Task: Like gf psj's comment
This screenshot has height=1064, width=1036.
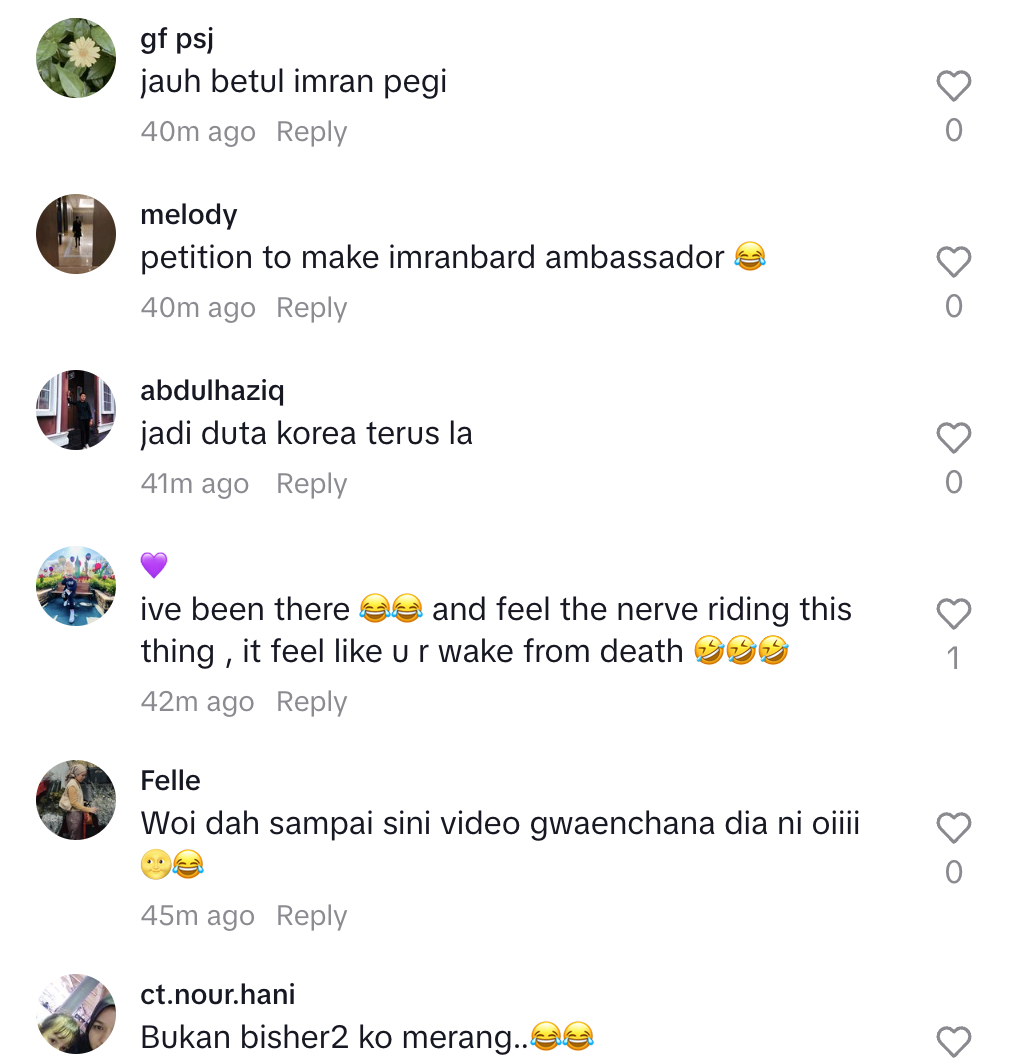Action: coord(953,87)
